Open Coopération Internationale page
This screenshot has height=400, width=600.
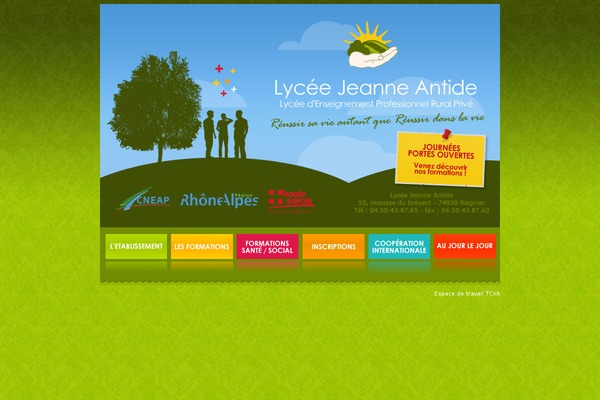tap(399, 246)
